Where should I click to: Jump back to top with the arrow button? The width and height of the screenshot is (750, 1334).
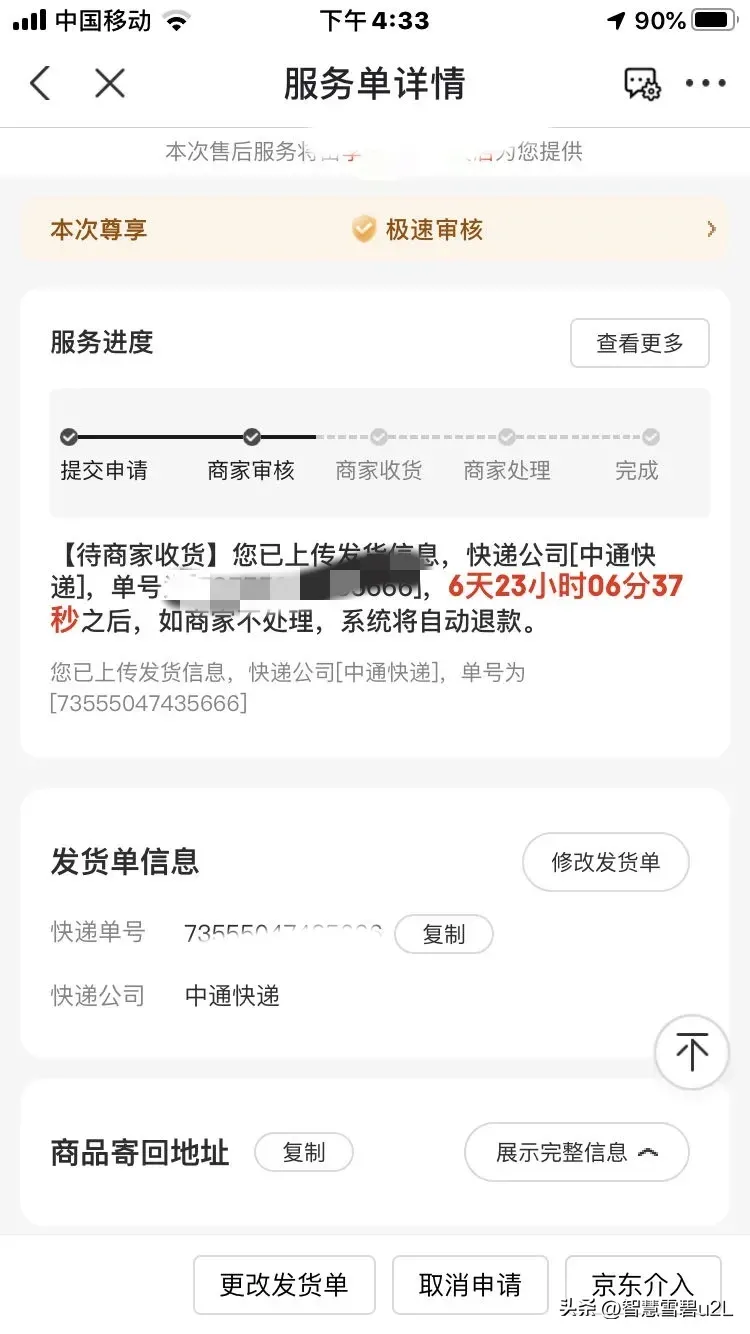pos(691,1051)
